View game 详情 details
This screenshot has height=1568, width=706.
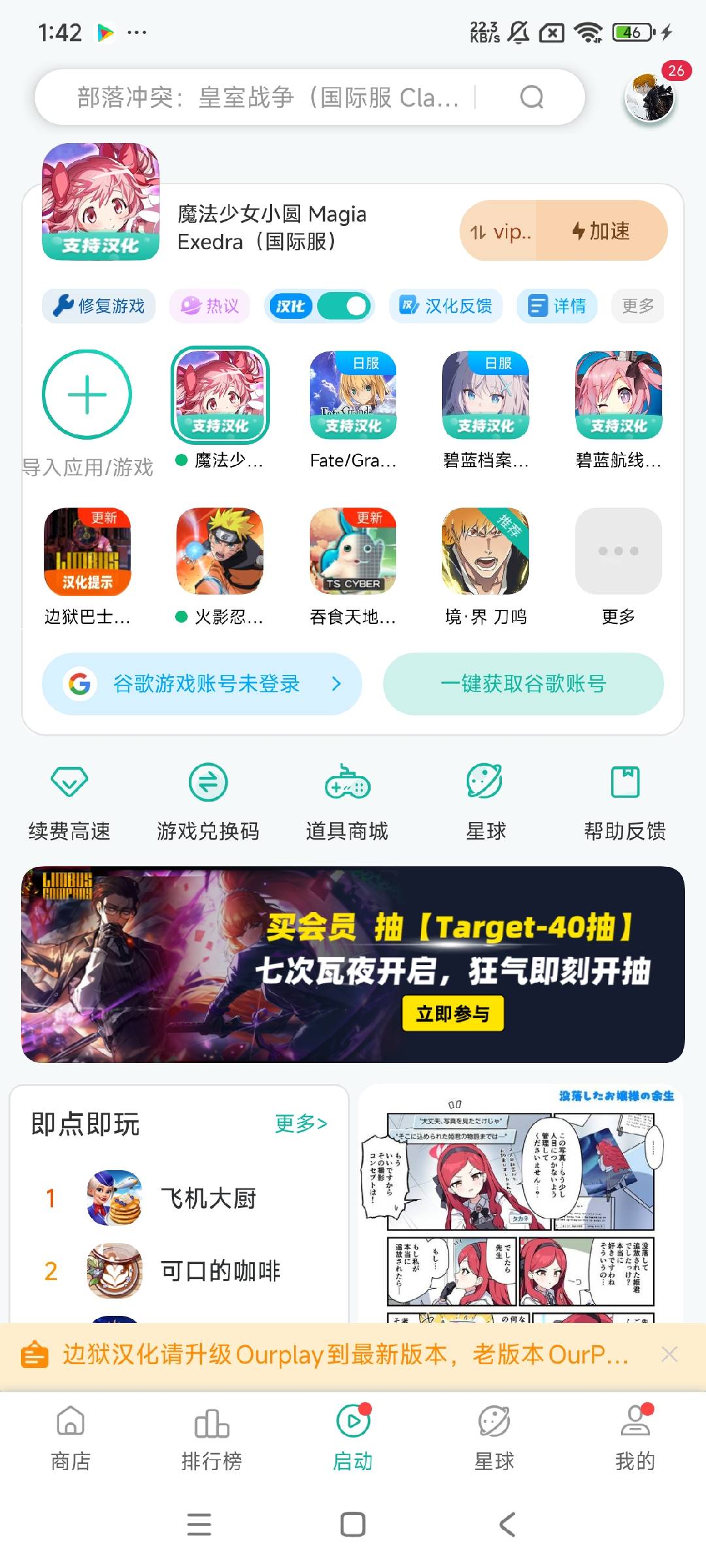(557, 306)
